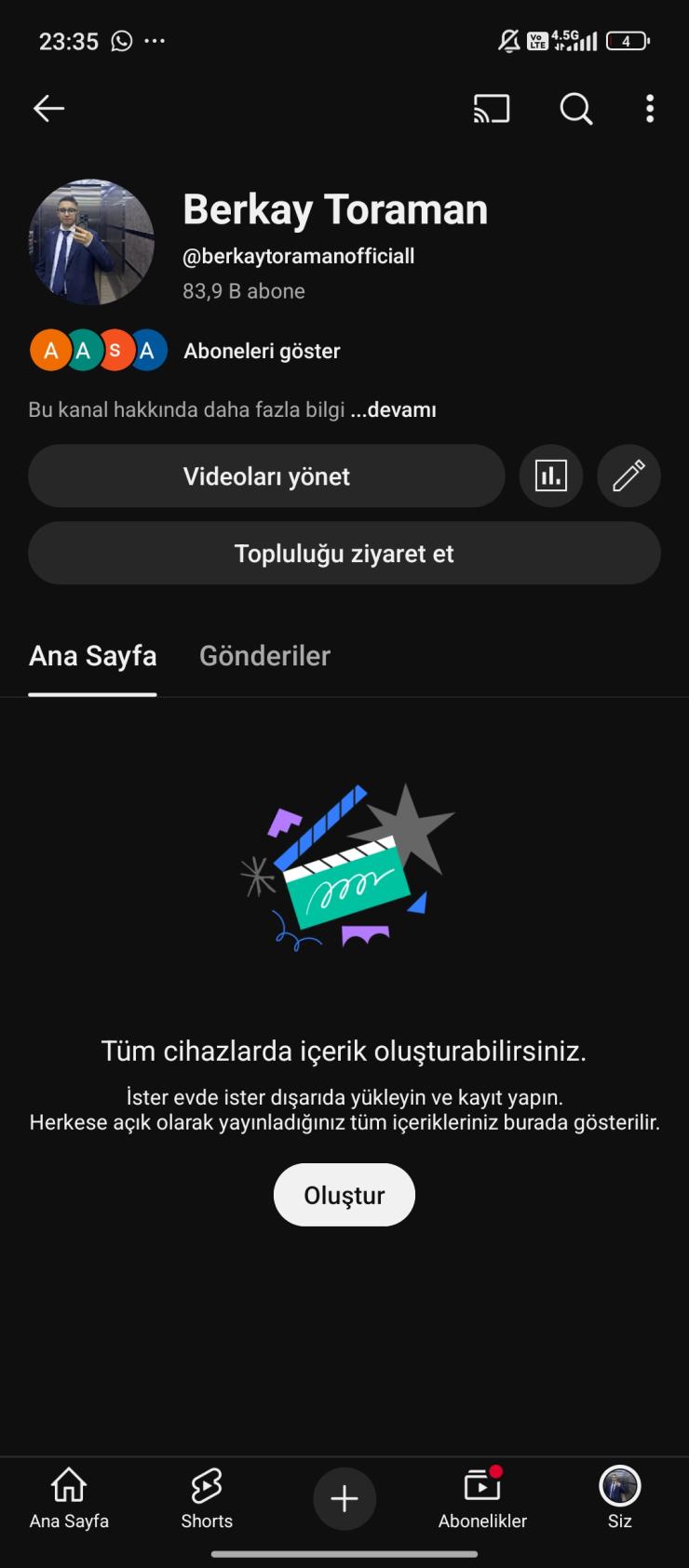
Task: Open channel analytics chart icon
Action: pos(551,476)
